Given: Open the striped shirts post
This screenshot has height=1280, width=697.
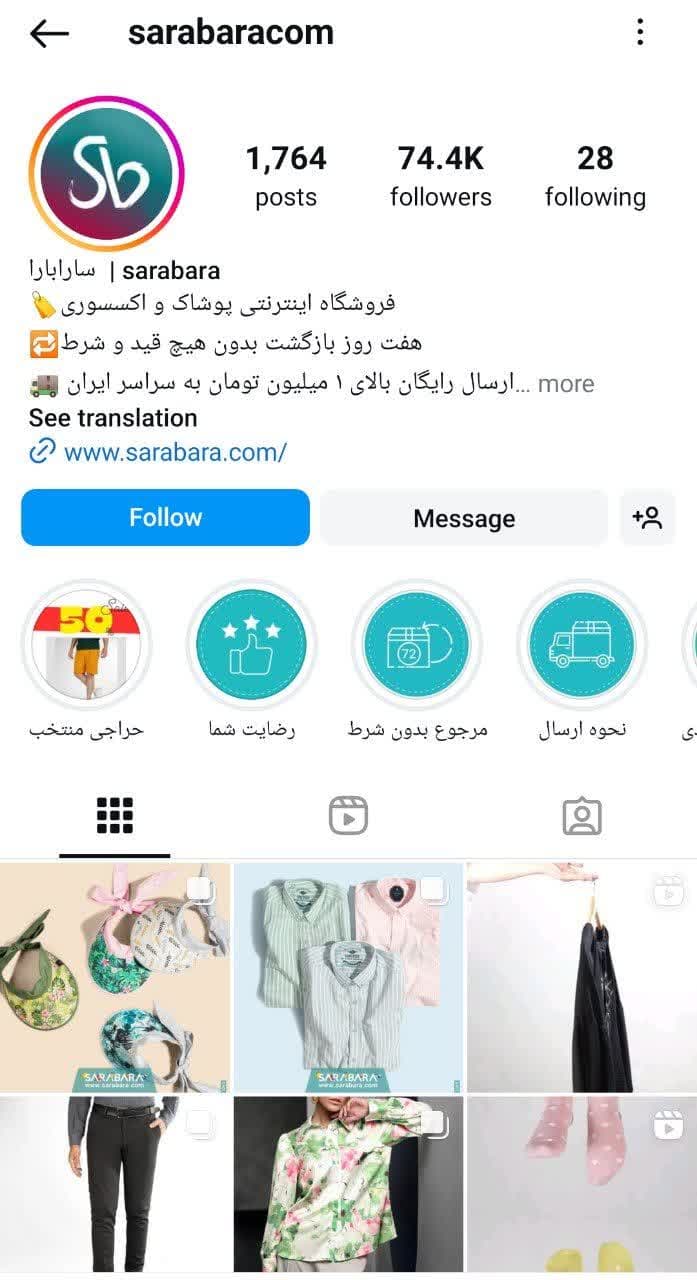Looking at the screenshot, I should click(x=348, y=978).
